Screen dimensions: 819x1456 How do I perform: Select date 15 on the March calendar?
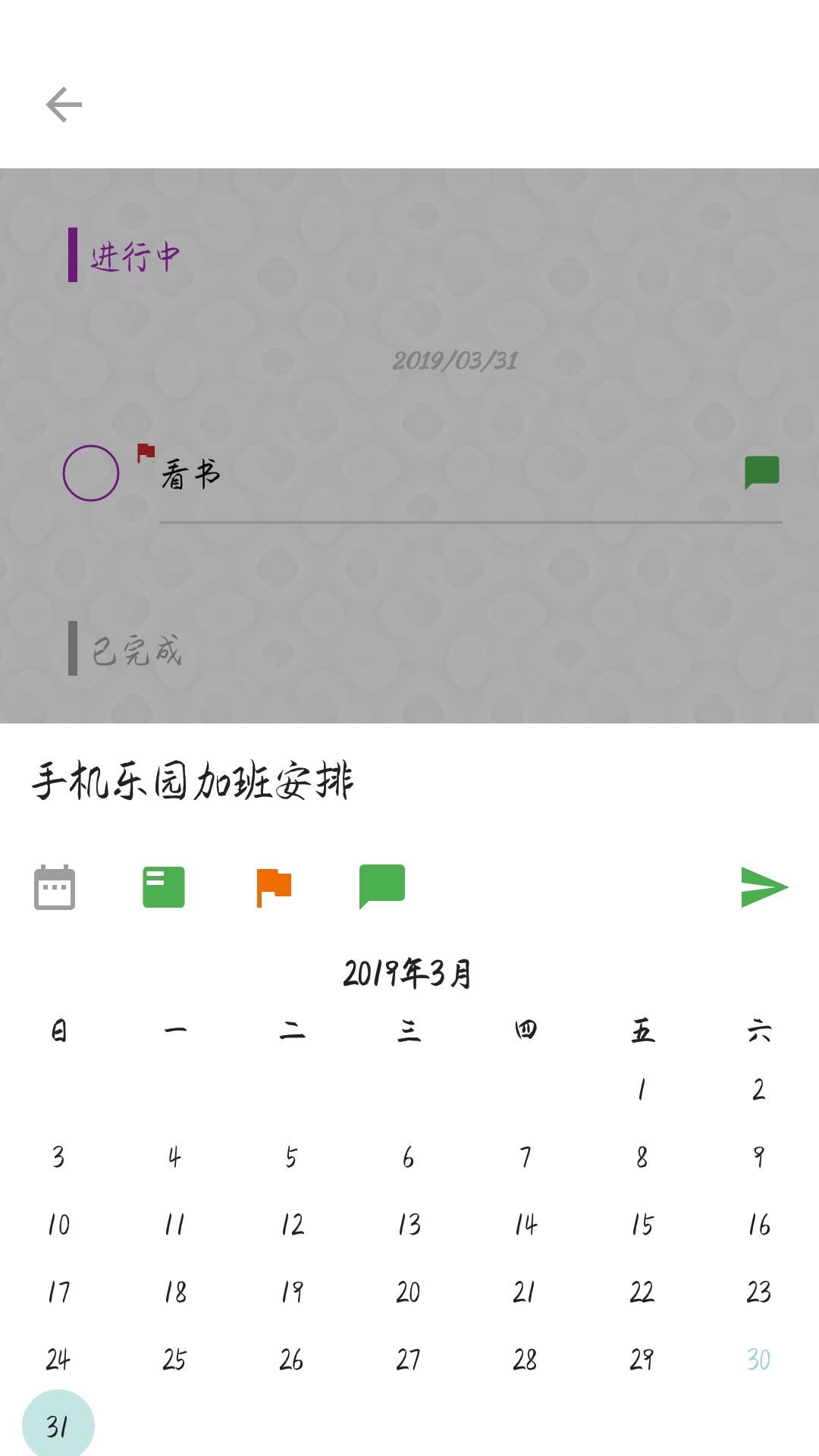coord(642,1222)
